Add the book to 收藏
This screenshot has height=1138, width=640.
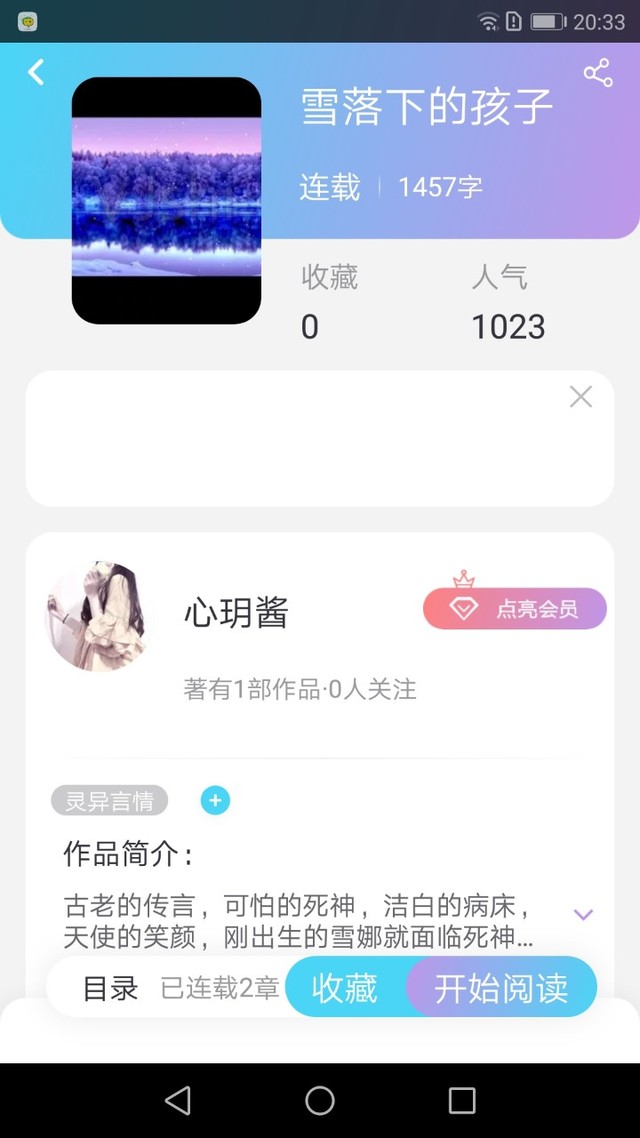[345, 988]
